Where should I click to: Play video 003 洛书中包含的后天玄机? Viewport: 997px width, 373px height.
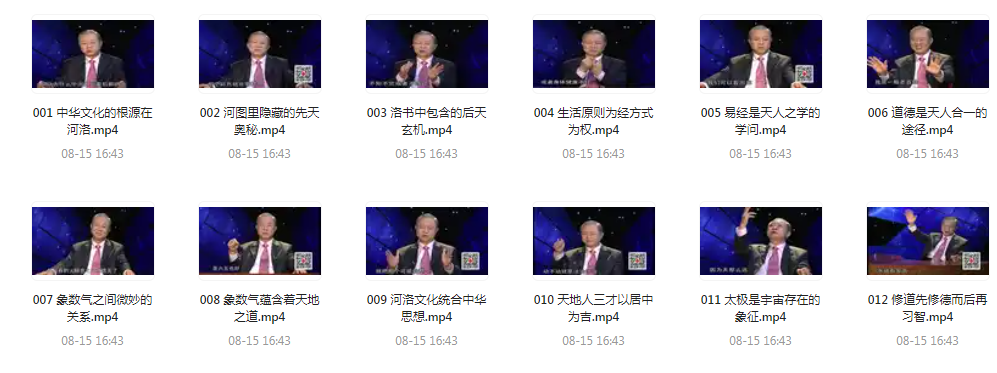[427, 54]
